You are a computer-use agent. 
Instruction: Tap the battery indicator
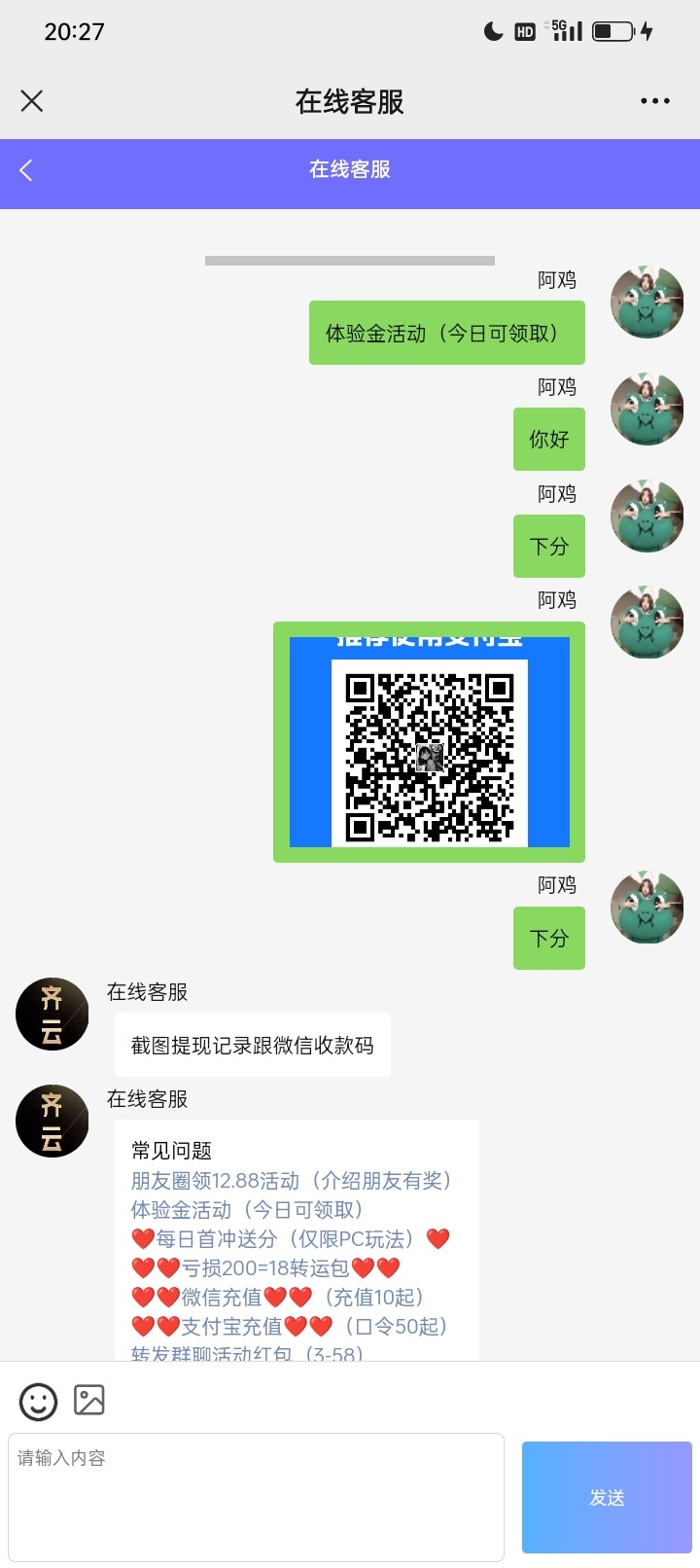pos(613,30)
